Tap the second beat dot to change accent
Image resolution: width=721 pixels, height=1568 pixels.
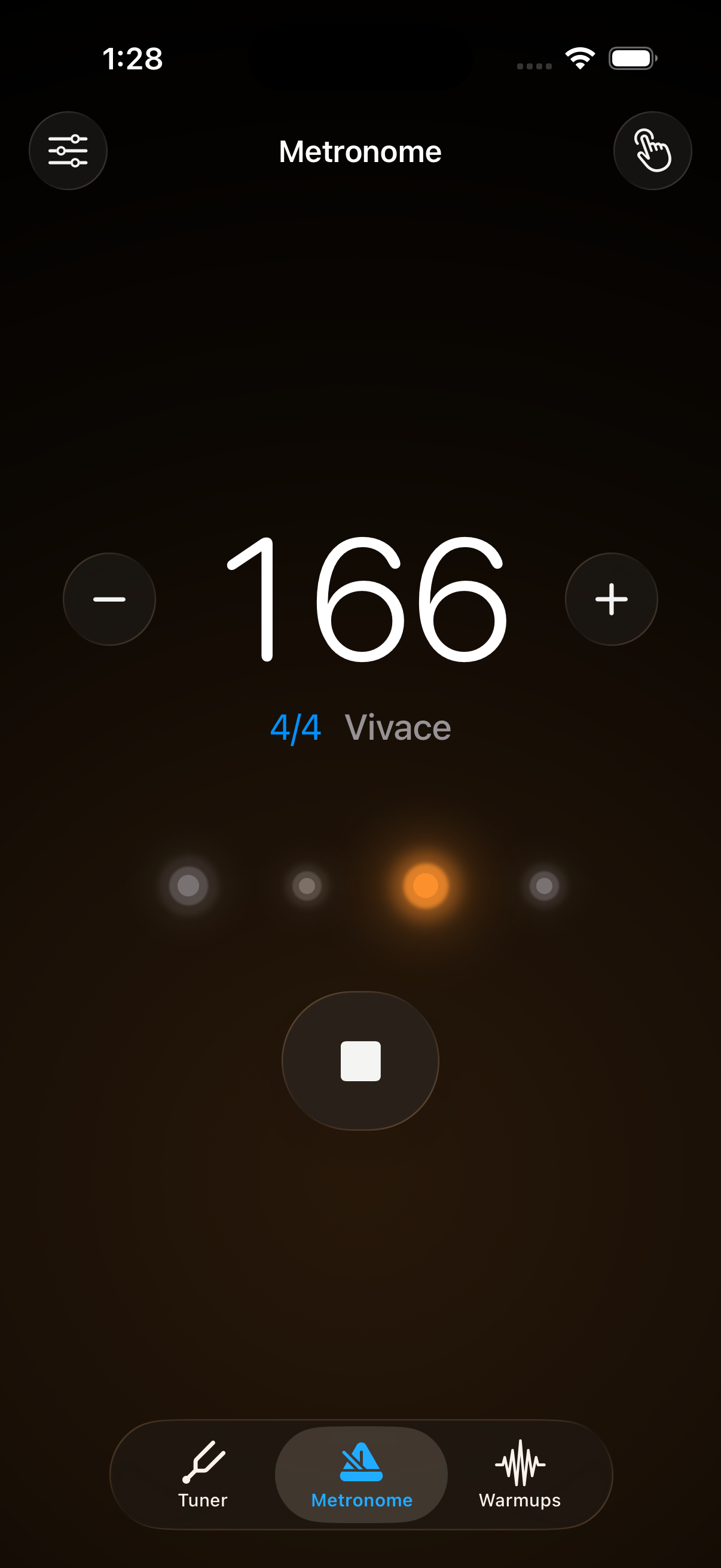click(x=306, y=887)
